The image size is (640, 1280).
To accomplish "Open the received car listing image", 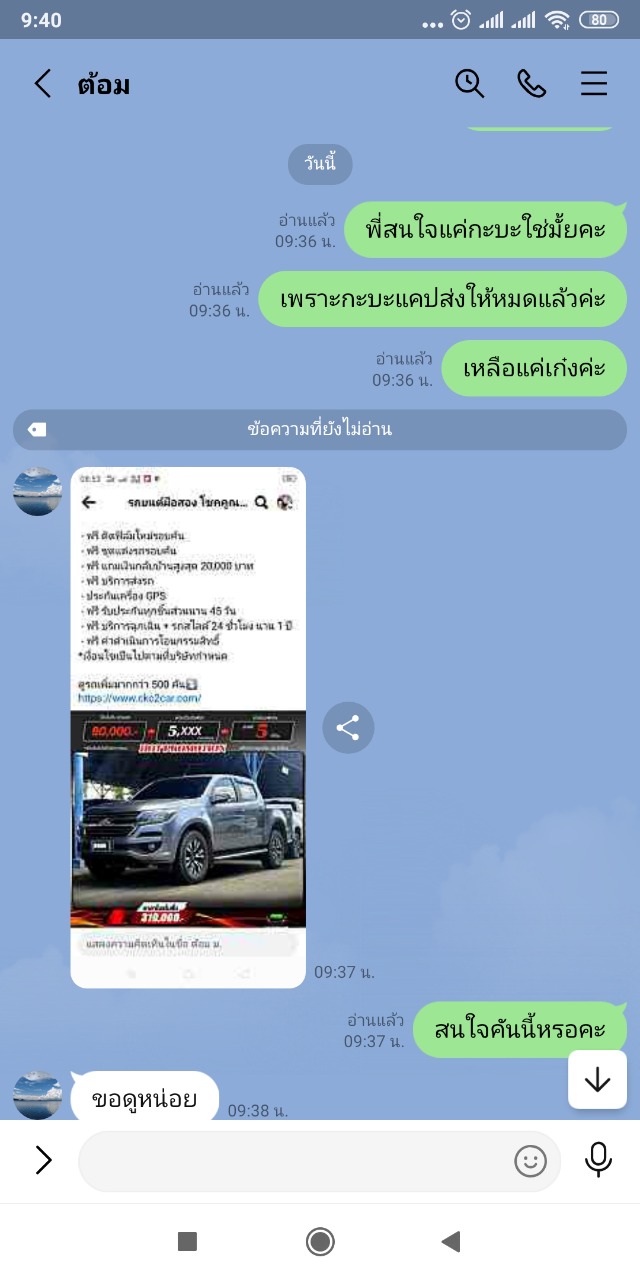I will tap(188, 728).
